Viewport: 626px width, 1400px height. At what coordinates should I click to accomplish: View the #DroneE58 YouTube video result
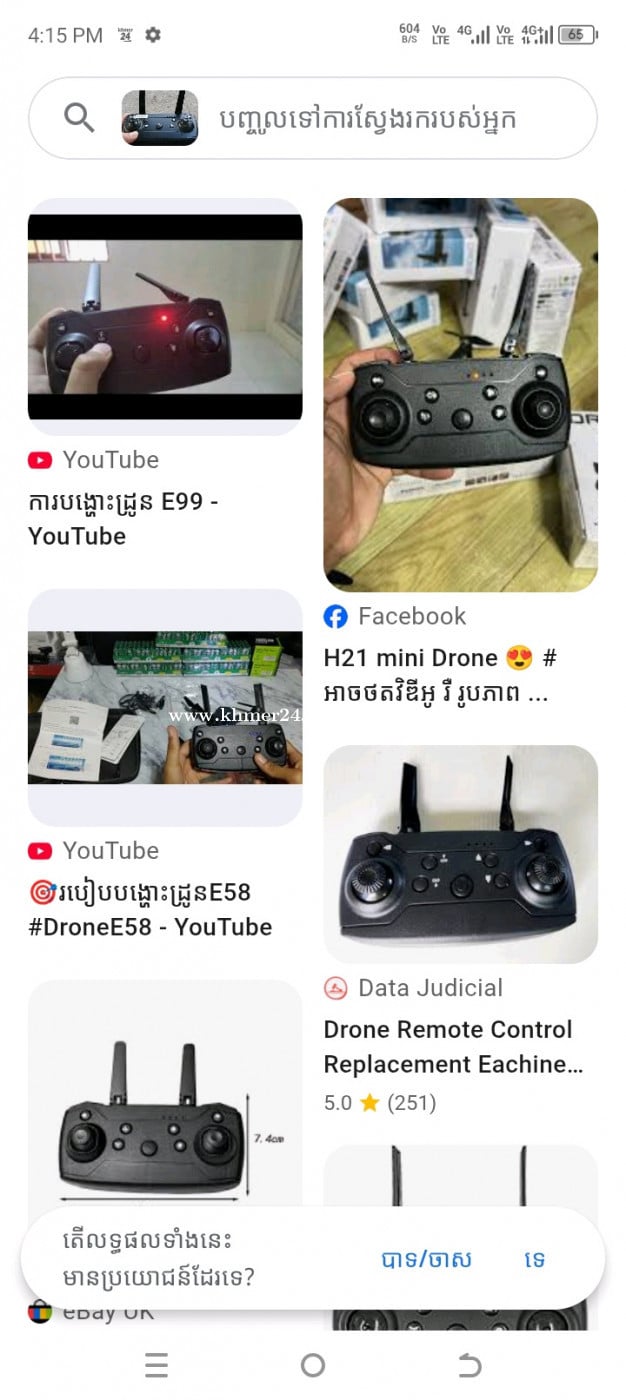(165, 706)
